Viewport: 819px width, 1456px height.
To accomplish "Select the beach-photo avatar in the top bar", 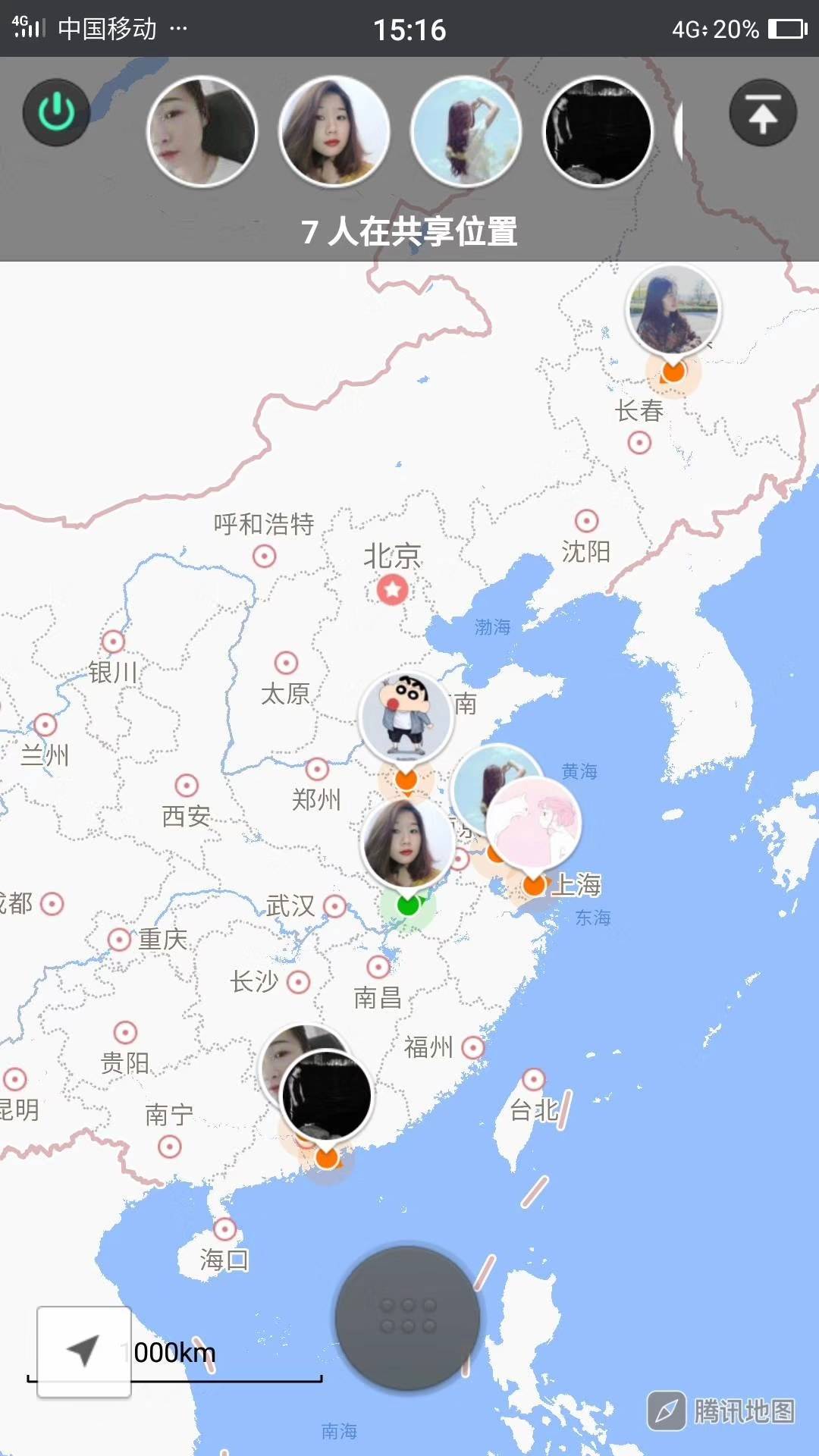I will pyautogui.click(x=466, y=131).
